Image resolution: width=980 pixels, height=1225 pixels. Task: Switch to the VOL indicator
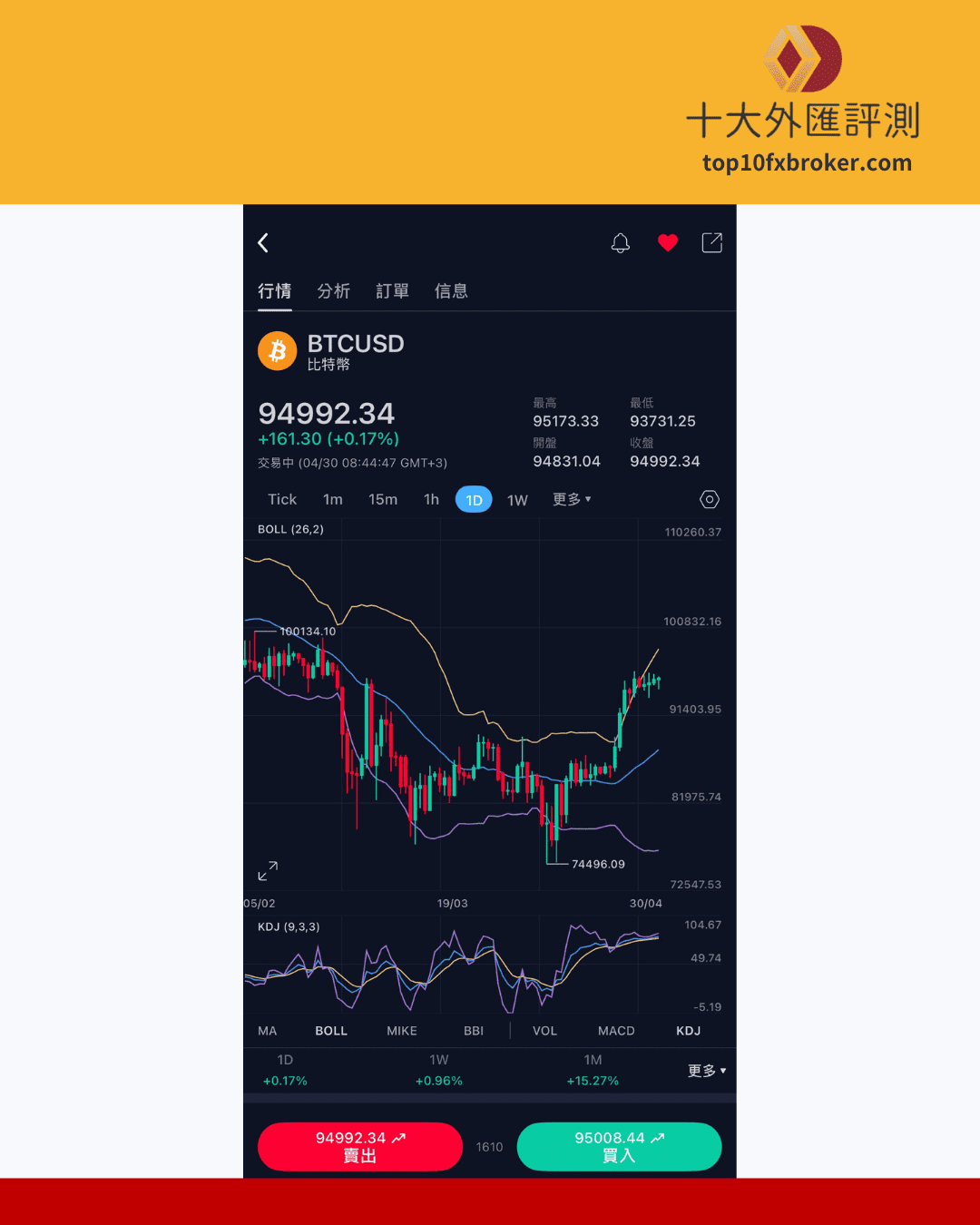(544, 1031)
